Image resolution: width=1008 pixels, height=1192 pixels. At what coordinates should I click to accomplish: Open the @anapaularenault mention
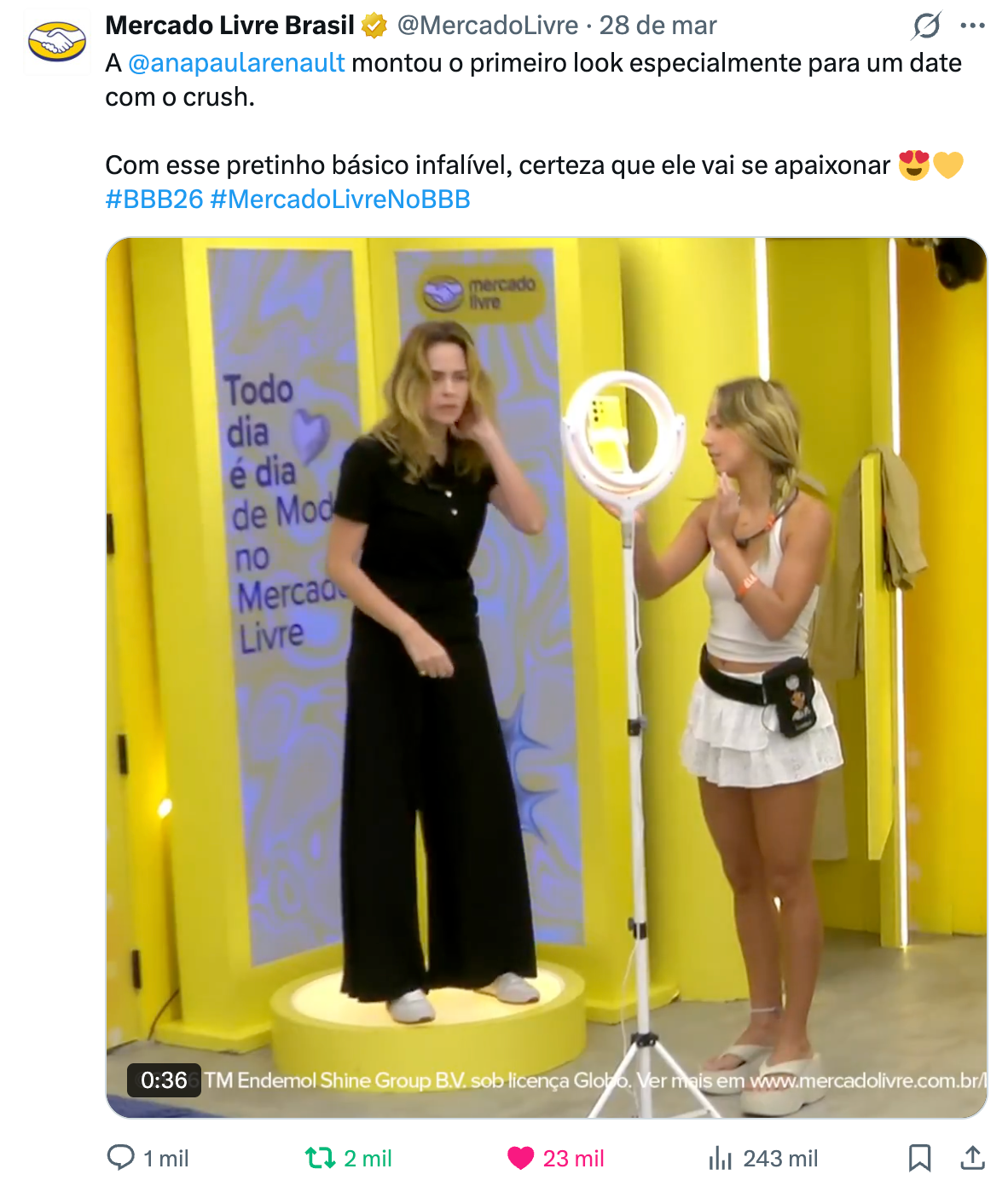(236, 63)
